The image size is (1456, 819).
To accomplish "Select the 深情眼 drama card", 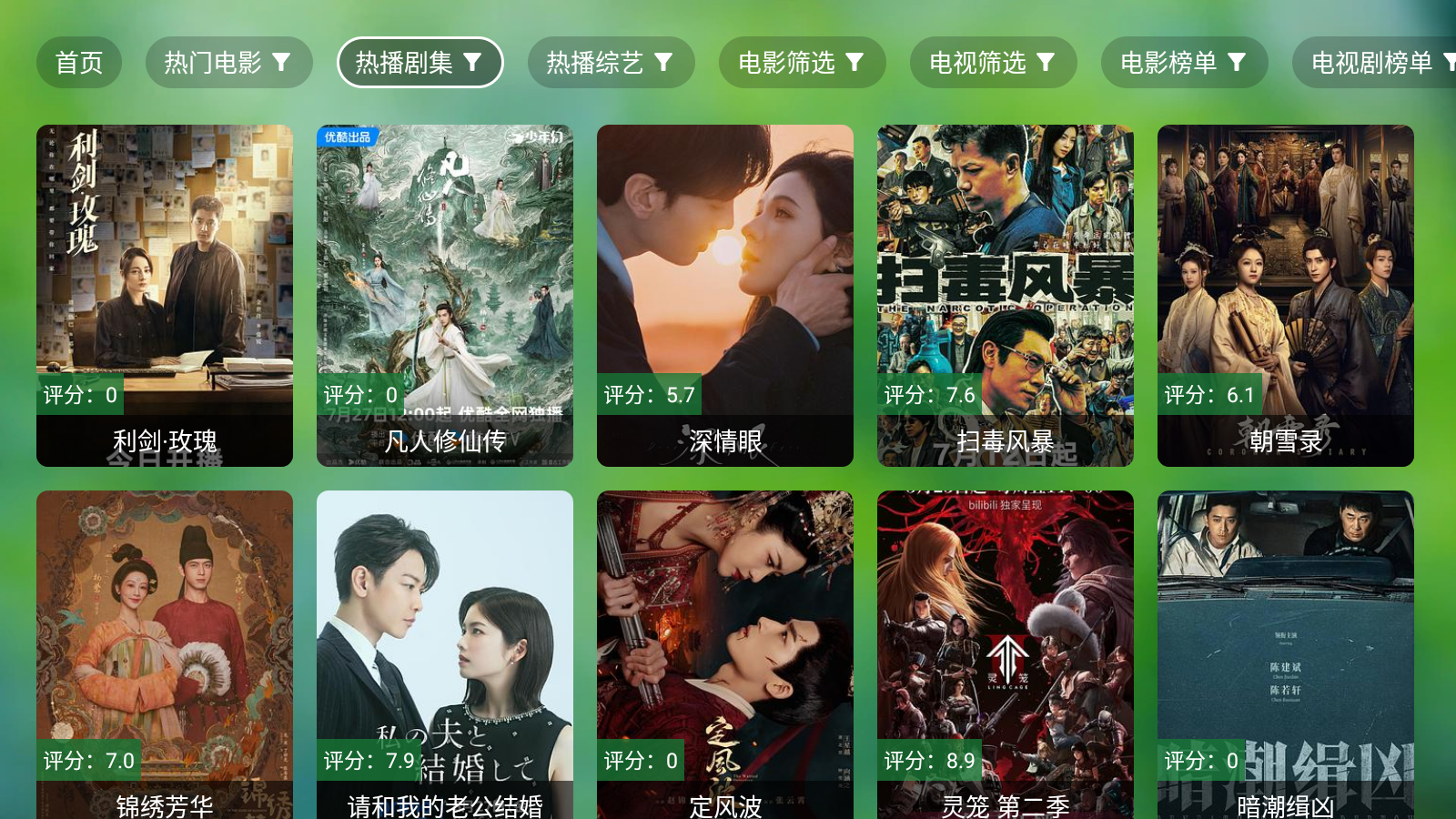I will (725, 295).
